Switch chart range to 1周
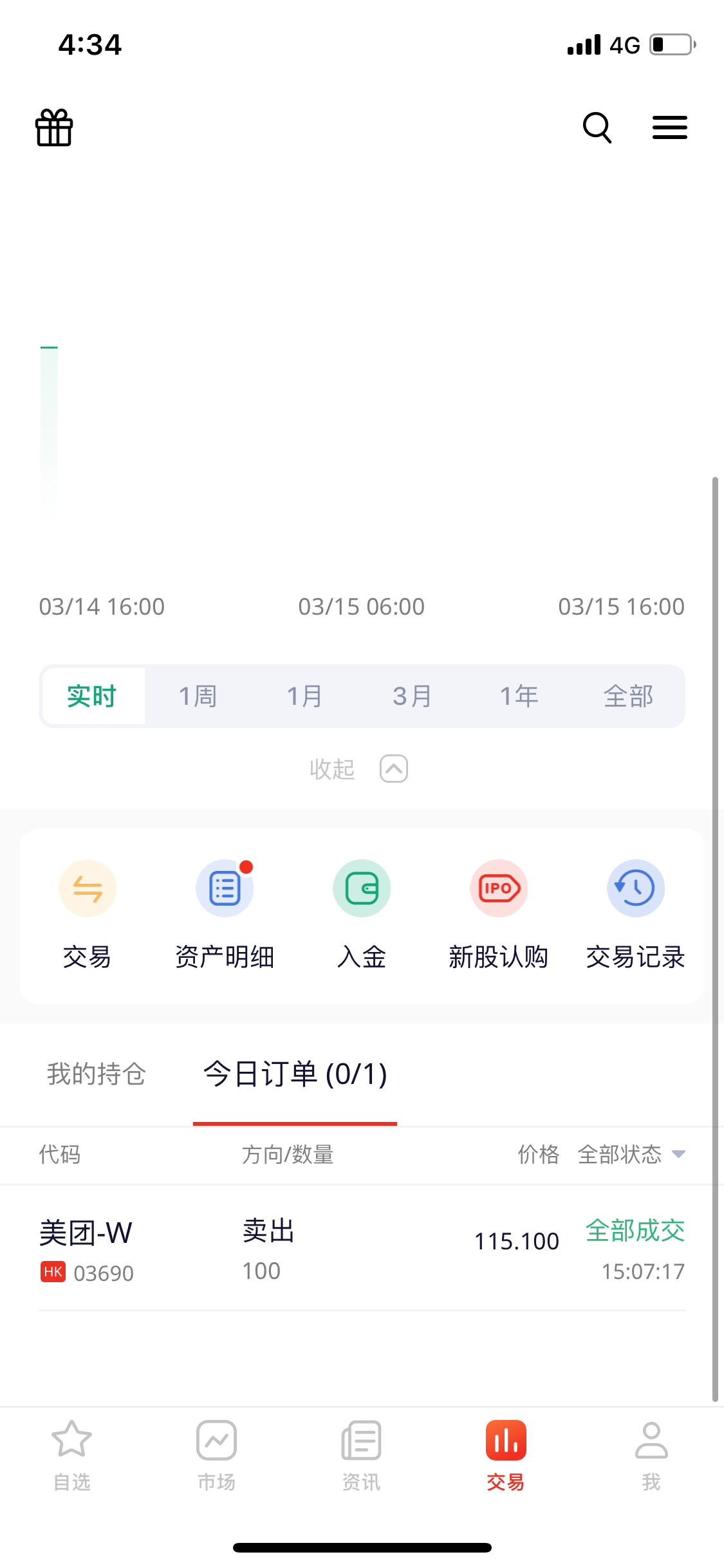724x1568 pixels. coord(198,696)
